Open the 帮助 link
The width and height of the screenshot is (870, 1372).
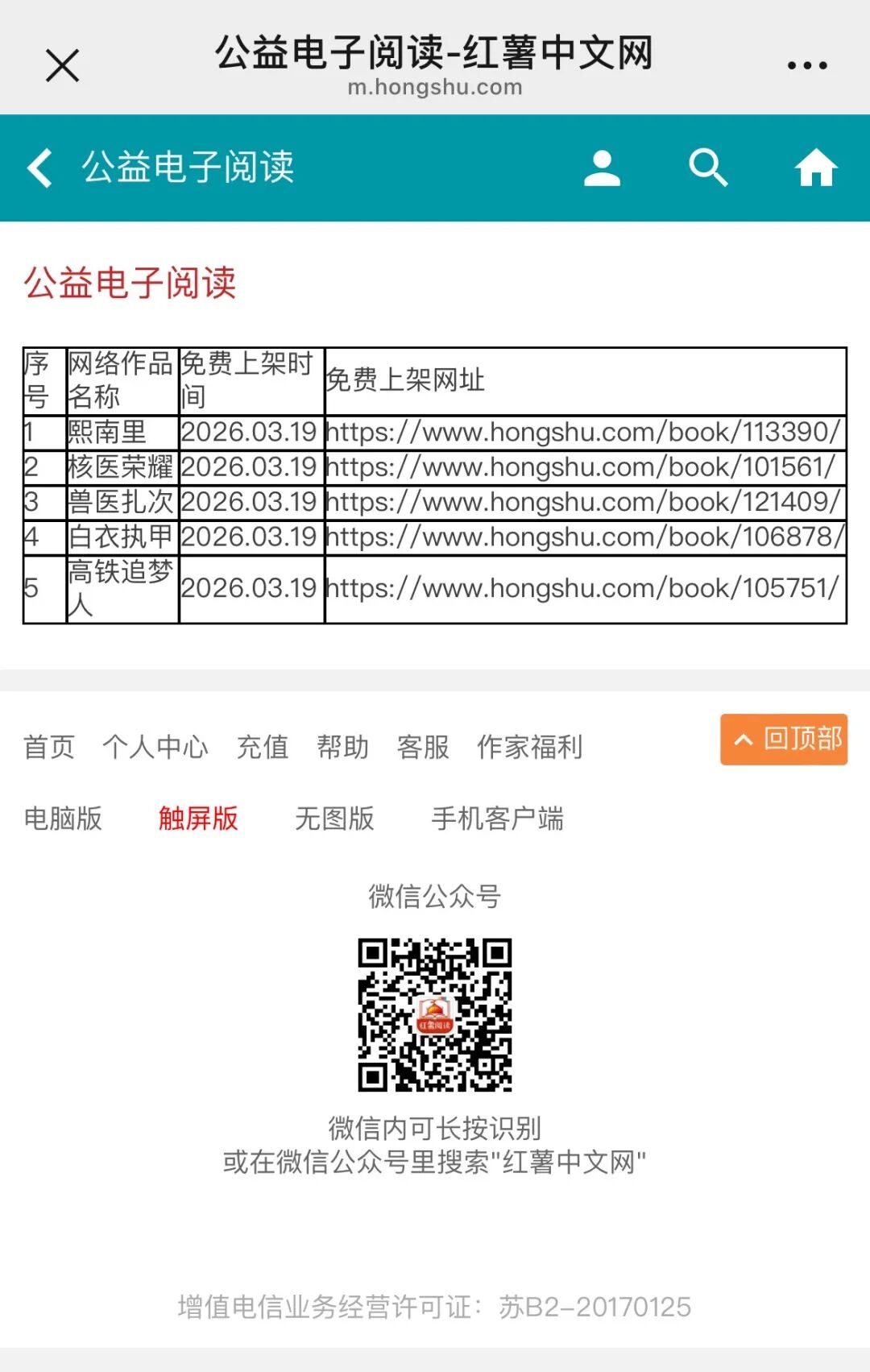point(342,747)
